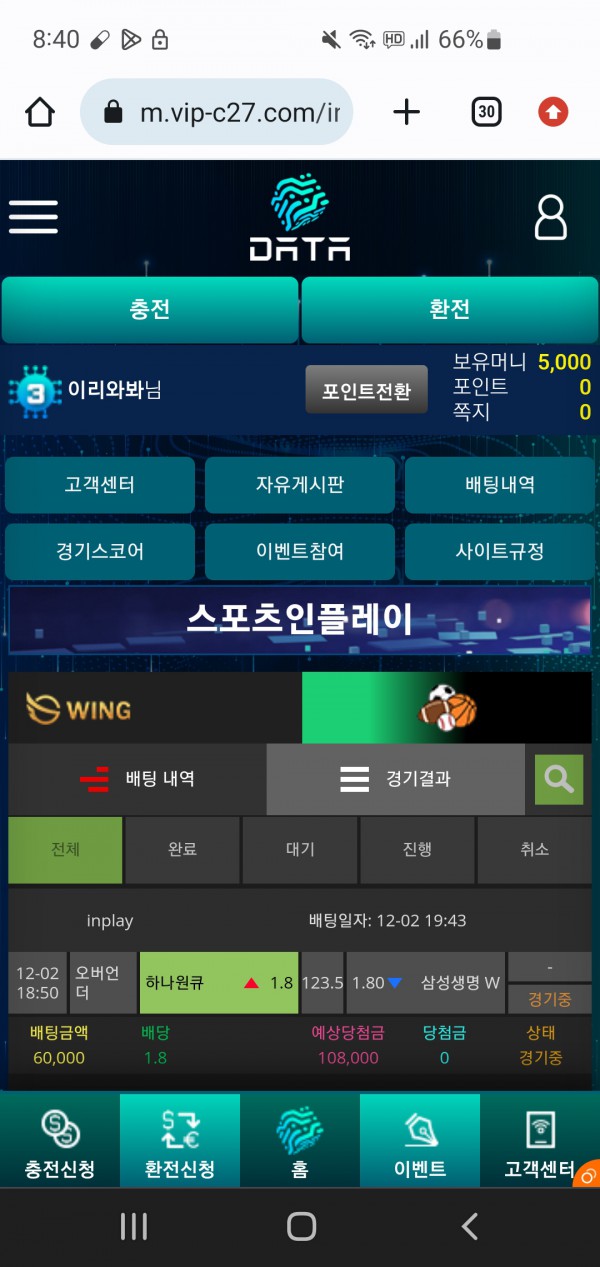Switch to the 경기결과 tab

(395, 779)
